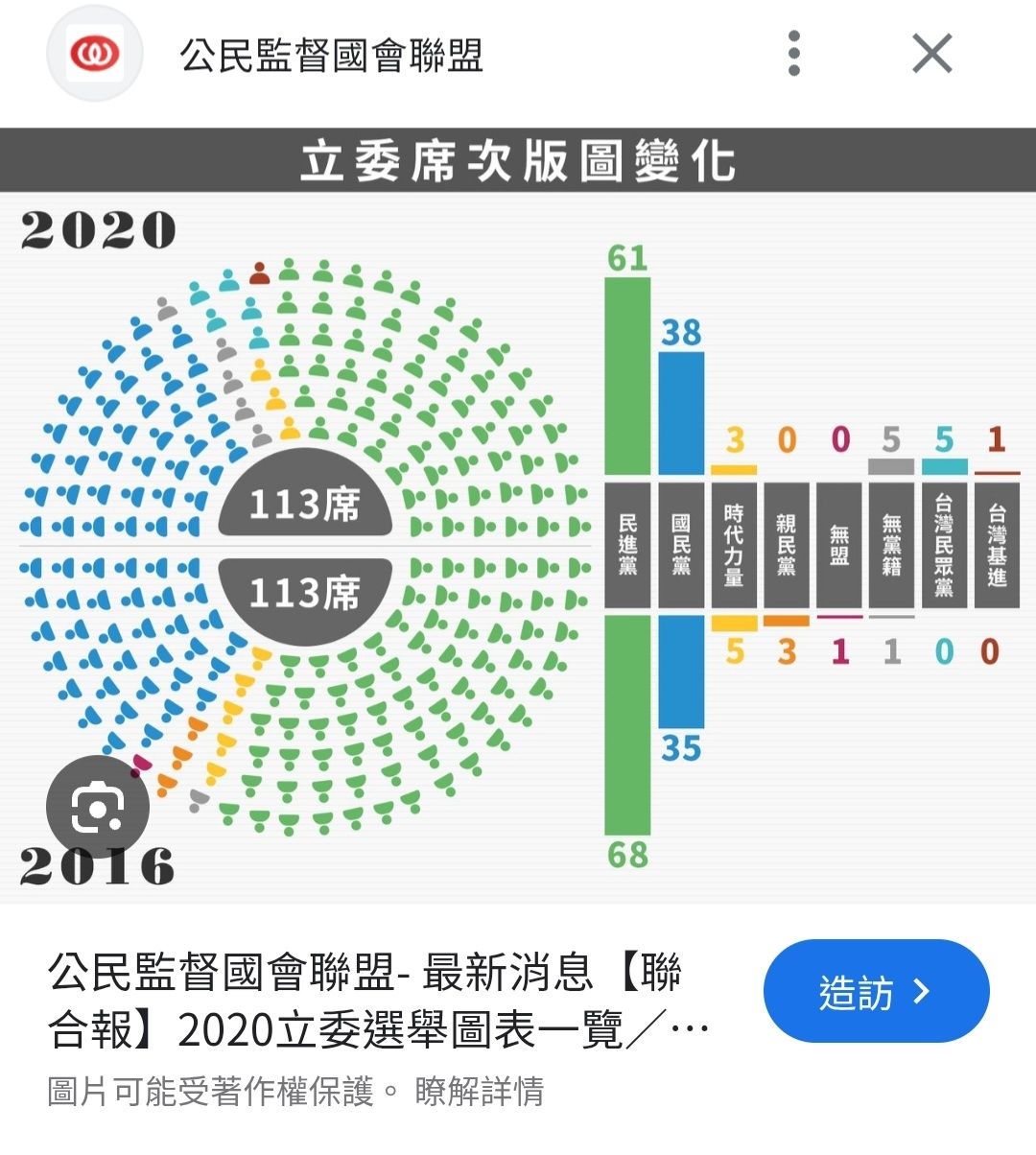Open the three-dot overflow menu

pyautogui.click(x=793, y=54)
